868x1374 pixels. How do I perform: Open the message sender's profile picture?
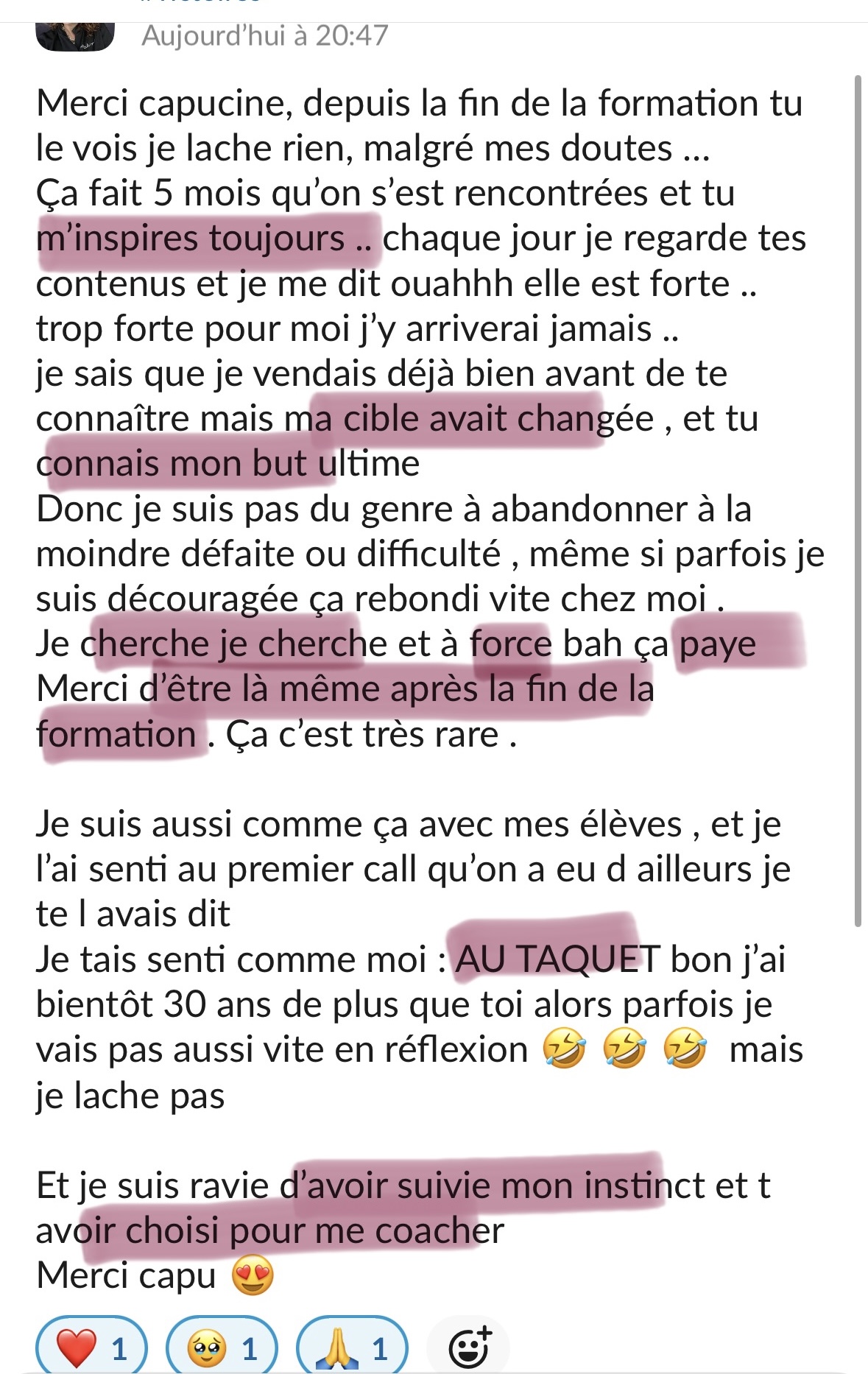click(75, 36)
